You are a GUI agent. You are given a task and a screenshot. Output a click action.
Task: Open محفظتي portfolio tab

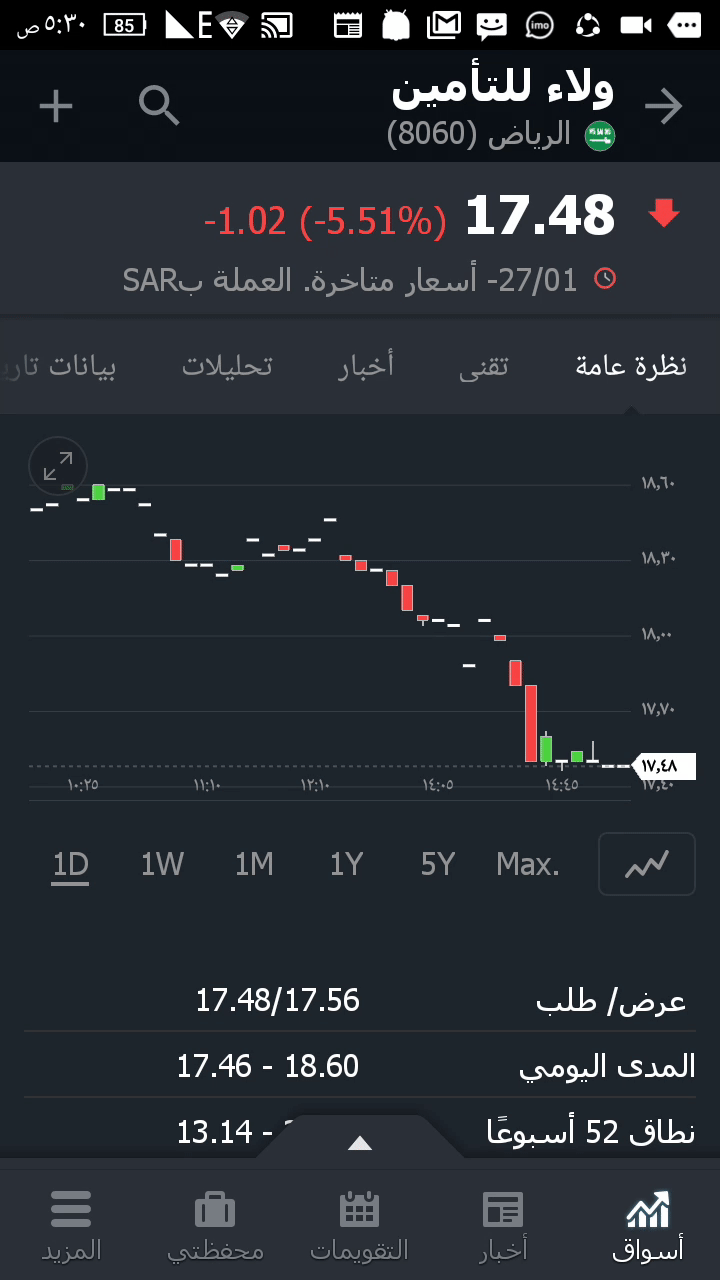(215, 1225)
